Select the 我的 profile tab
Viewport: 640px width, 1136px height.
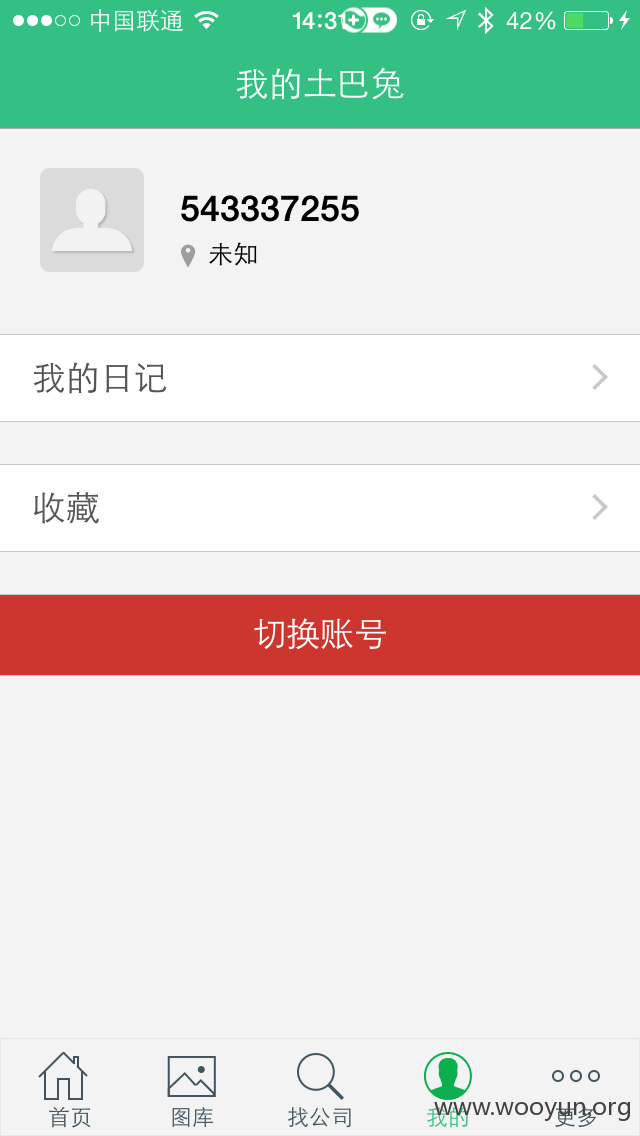[x=448, y=1089]
